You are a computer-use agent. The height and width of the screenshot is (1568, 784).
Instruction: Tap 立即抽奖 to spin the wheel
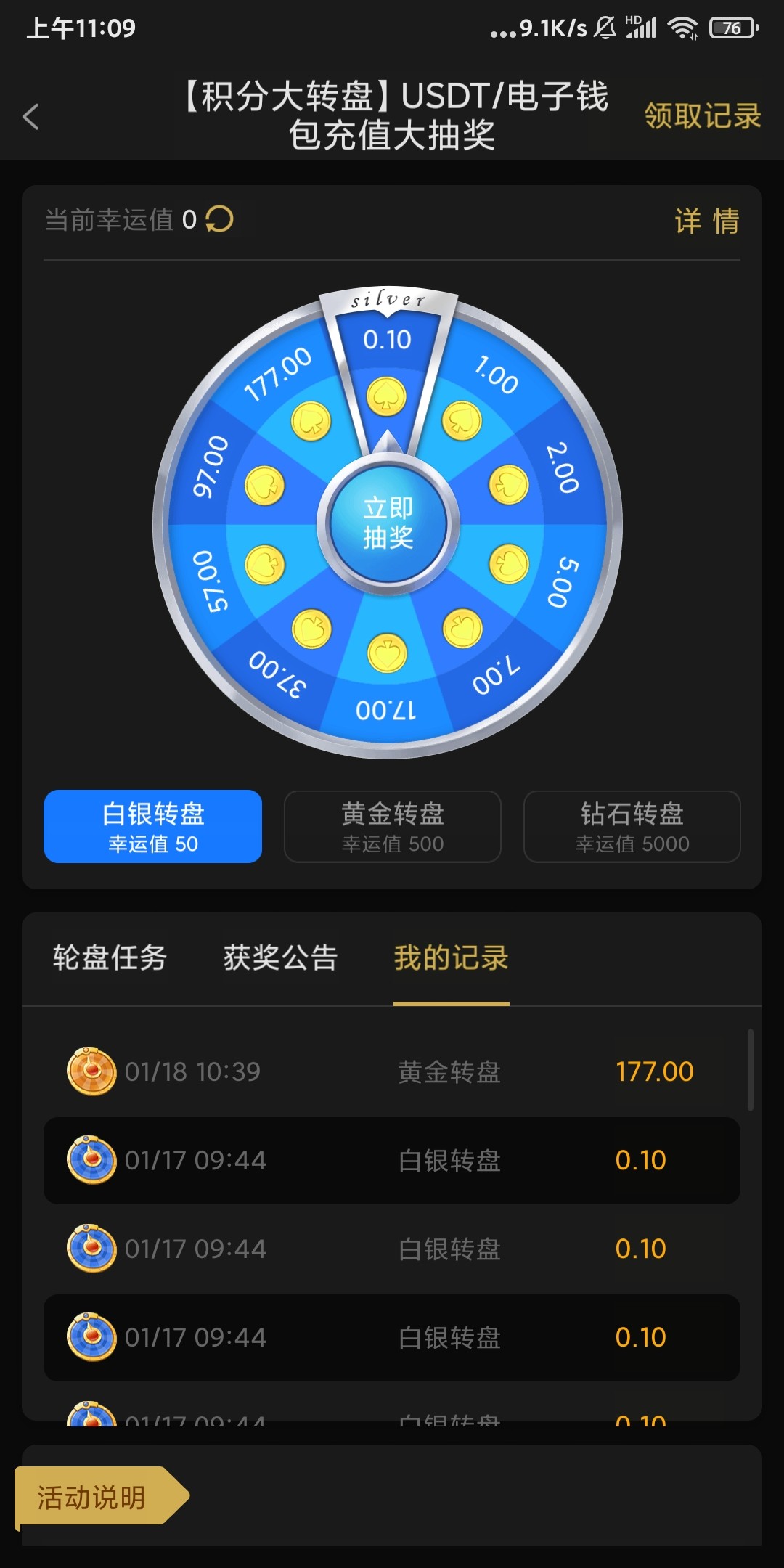coord(388,523)
